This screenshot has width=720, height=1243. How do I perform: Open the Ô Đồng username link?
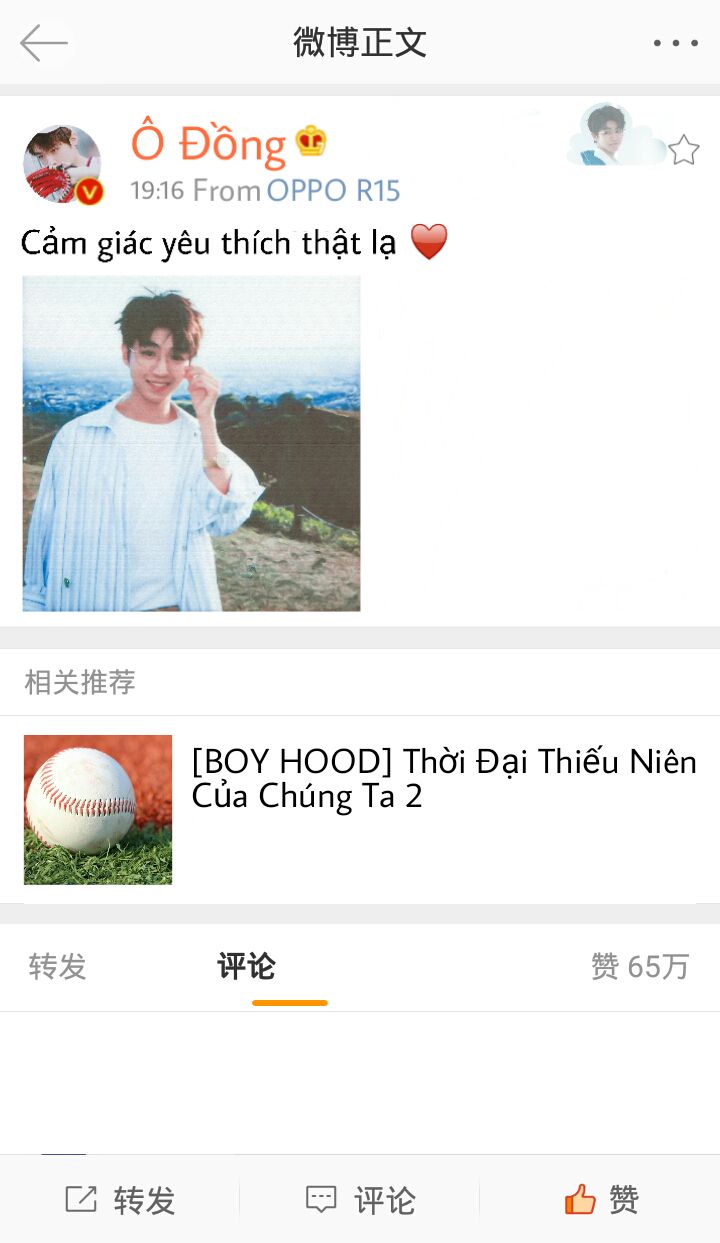pyautogui.click(x=208, y=146)
